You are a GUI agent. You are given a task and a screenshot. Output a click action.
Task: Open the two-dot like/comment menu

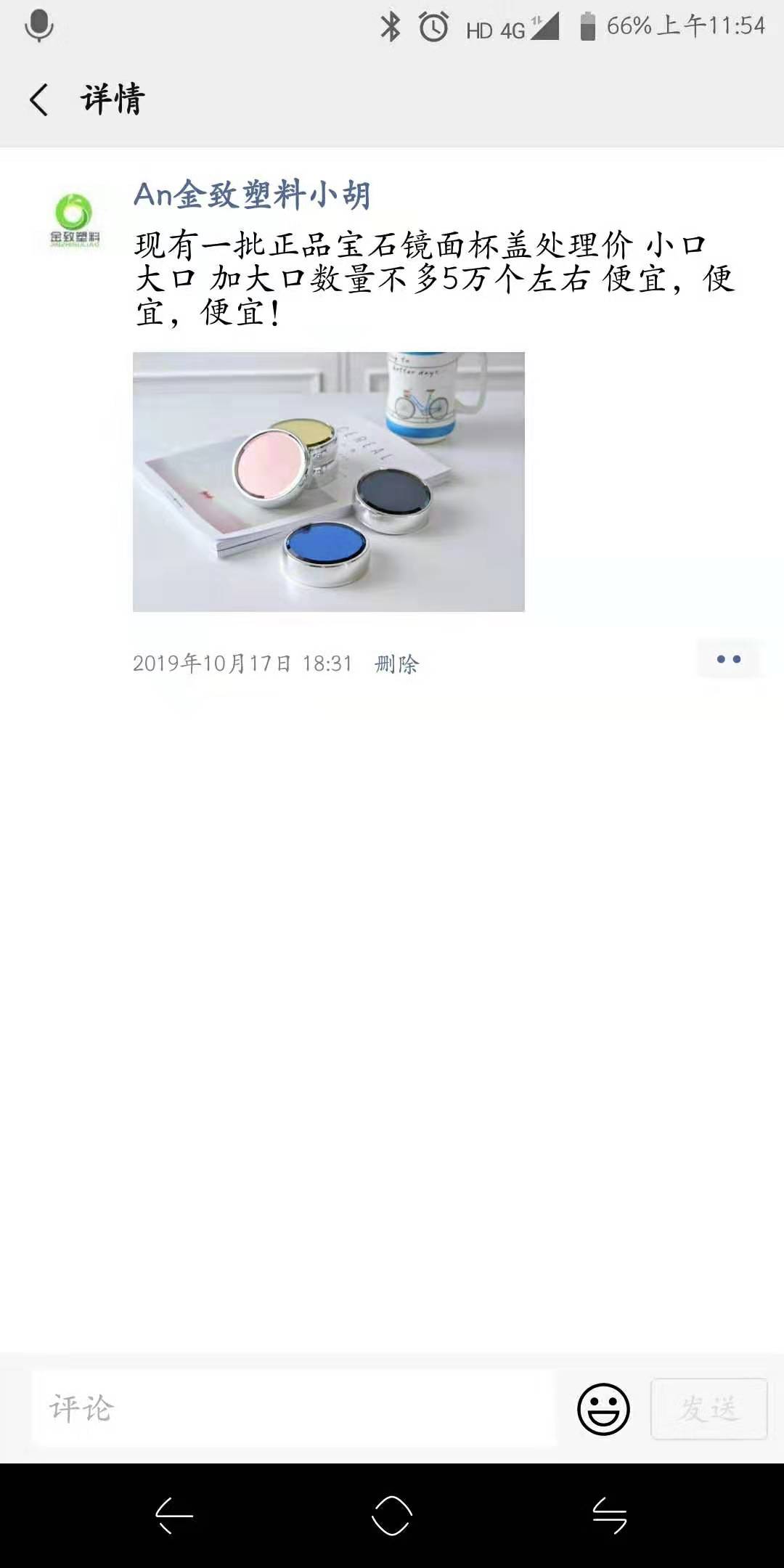click(x=728, y=659)
